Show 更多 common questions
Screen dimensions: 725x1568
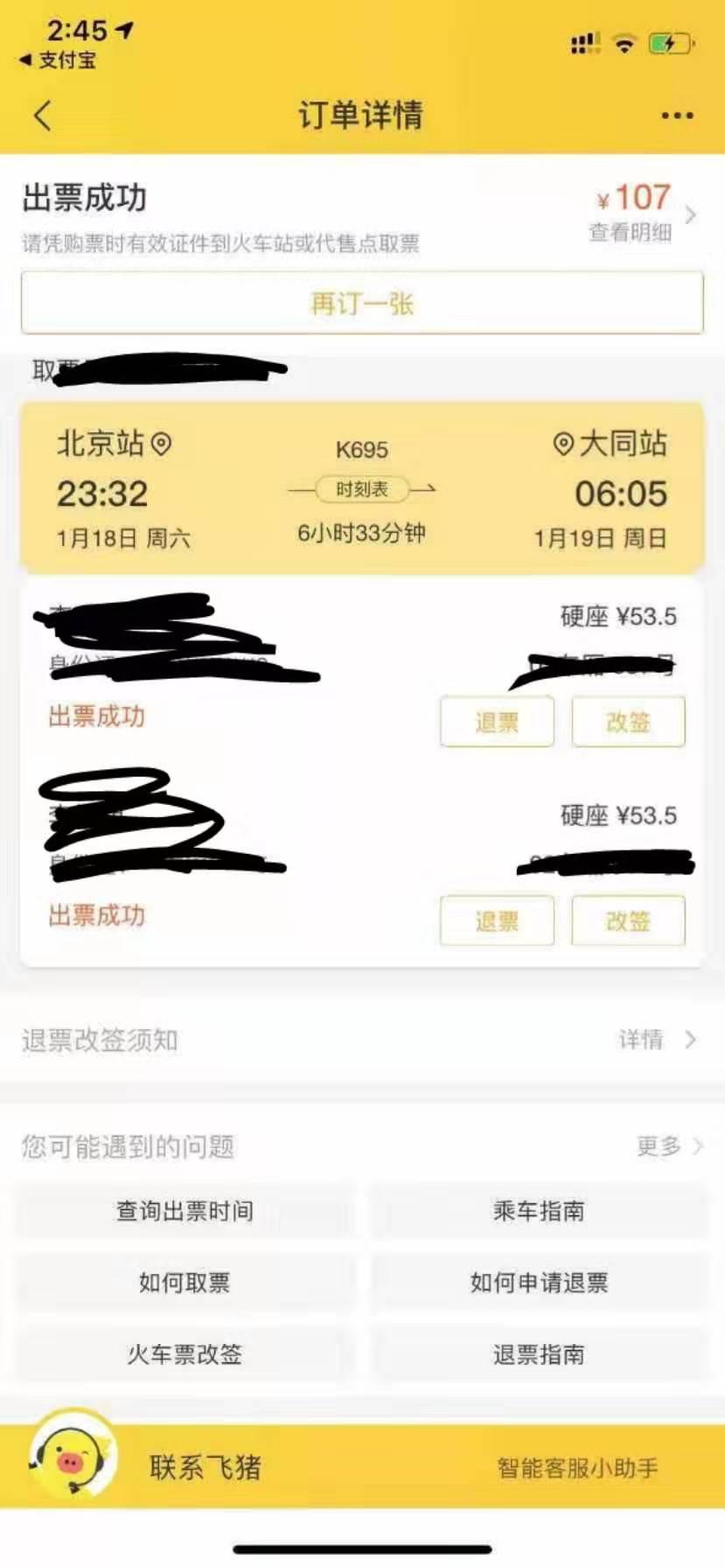point(668,1145)
